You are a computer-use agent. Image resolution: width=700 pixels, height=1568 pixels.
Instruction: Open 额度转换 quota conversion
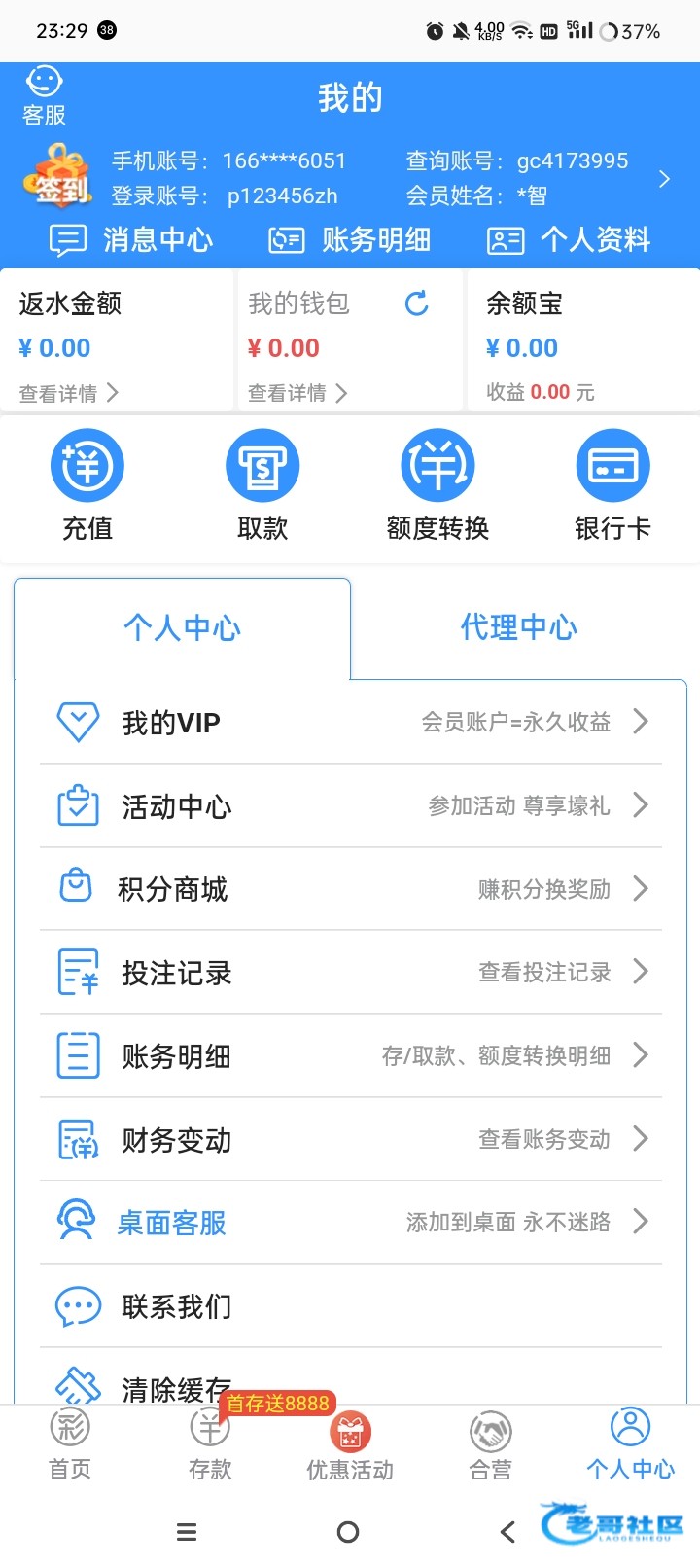437,485
